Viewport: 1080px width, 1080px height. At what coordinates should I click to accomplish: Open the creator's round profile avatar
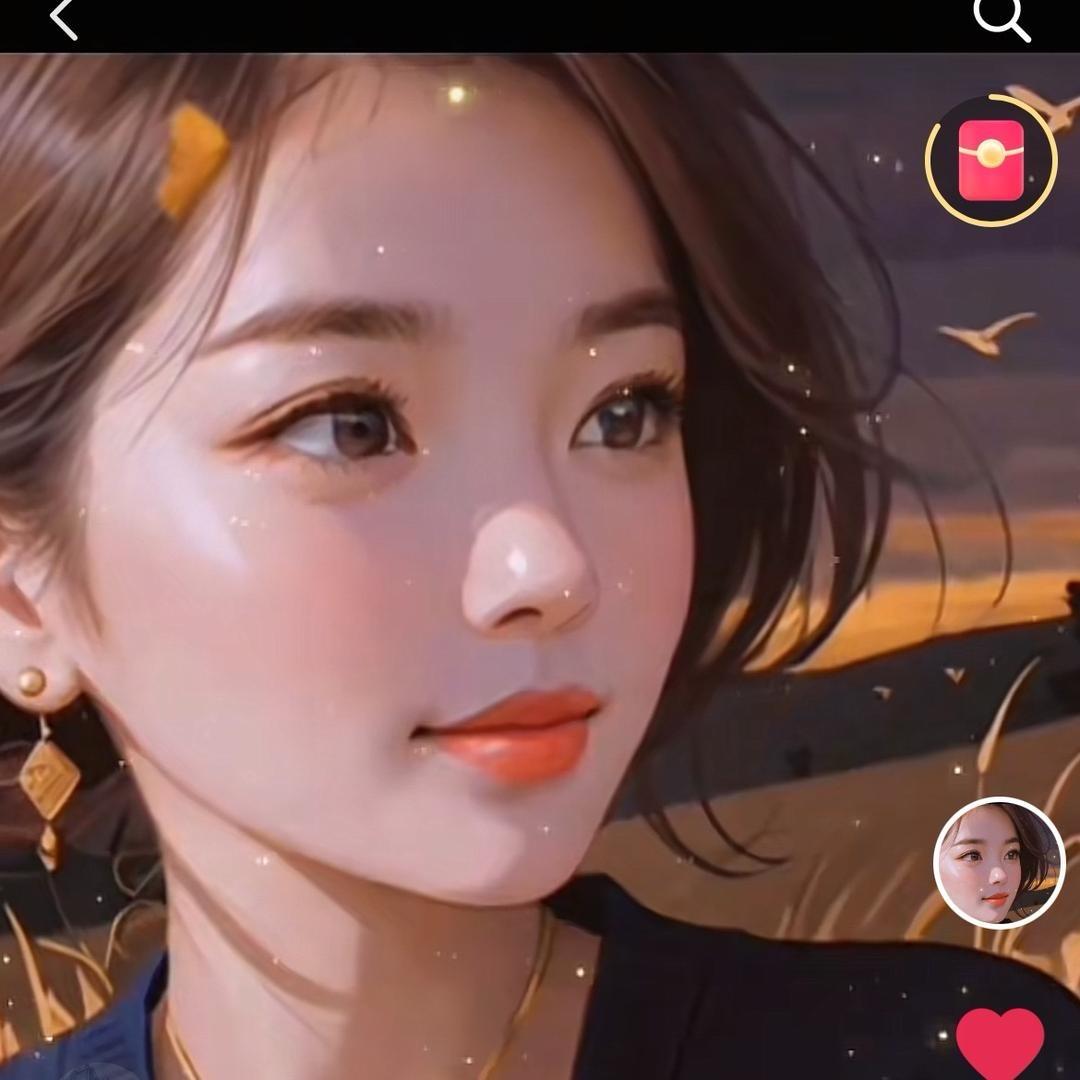(999, 863)
